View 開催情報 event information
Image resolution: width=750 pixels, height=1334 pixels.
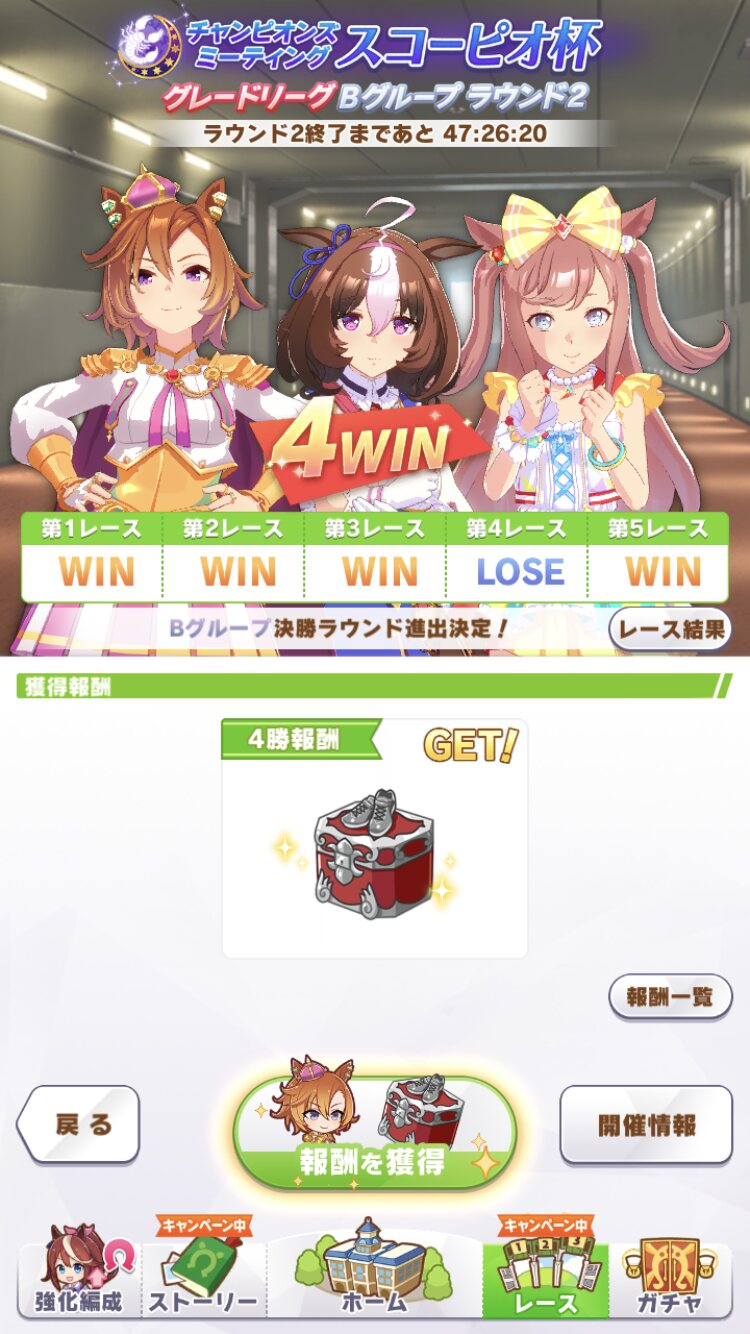(646, 1124)
